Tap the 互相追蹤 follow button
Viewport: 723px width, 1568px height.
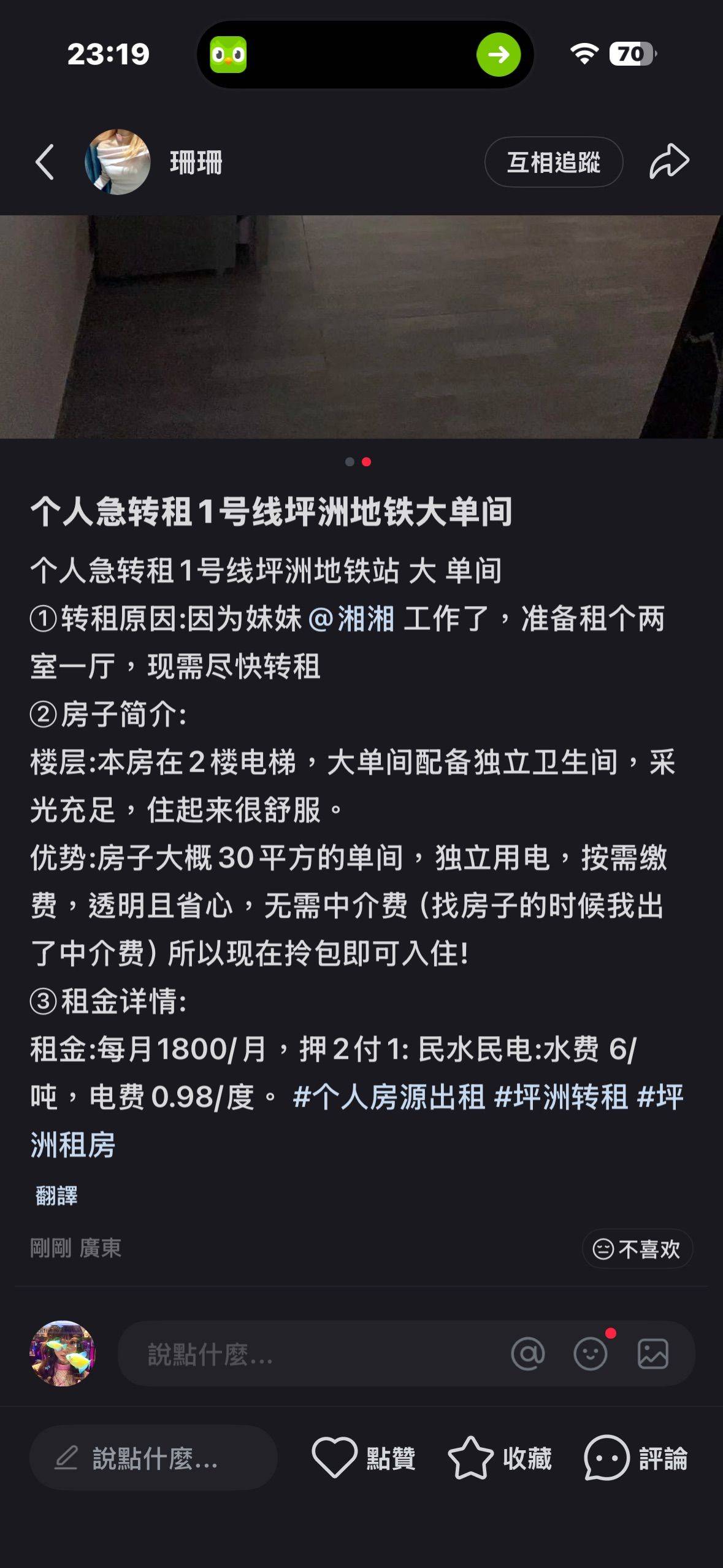tap(553, 162)
